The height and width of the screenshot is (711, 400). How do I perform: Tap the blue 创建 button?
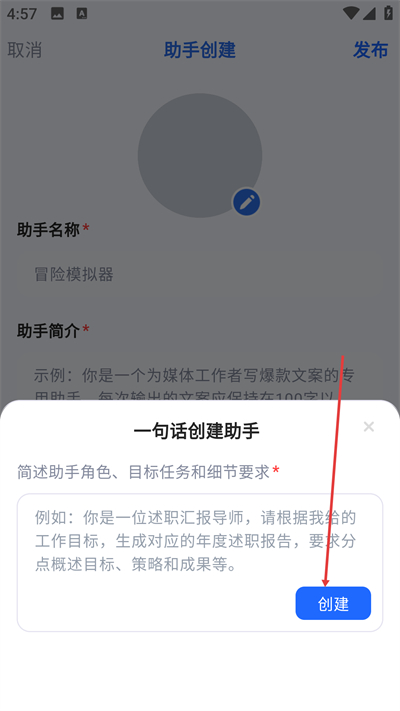[x=333, y=603]
